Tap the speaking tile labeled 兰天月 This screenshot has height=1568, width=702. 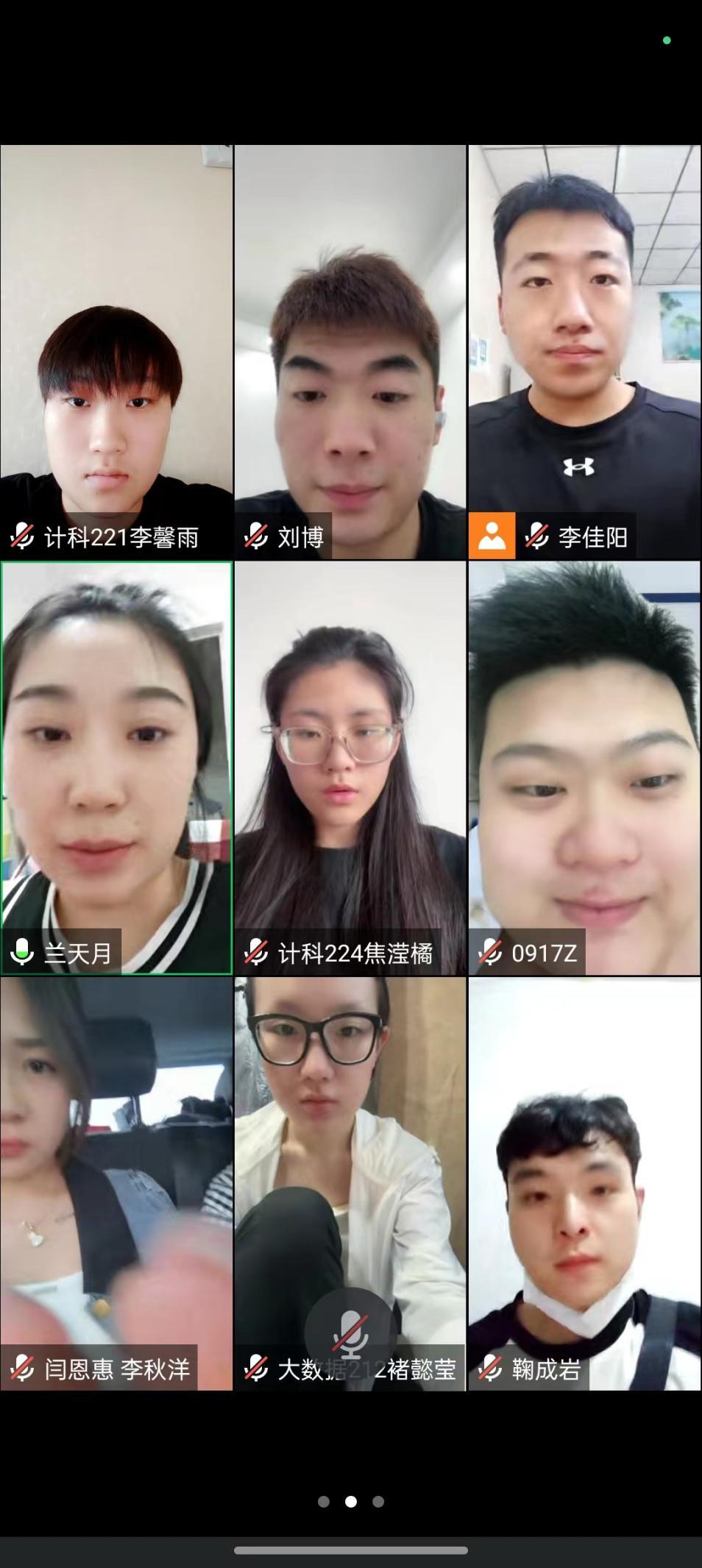(x=116, y=767)
